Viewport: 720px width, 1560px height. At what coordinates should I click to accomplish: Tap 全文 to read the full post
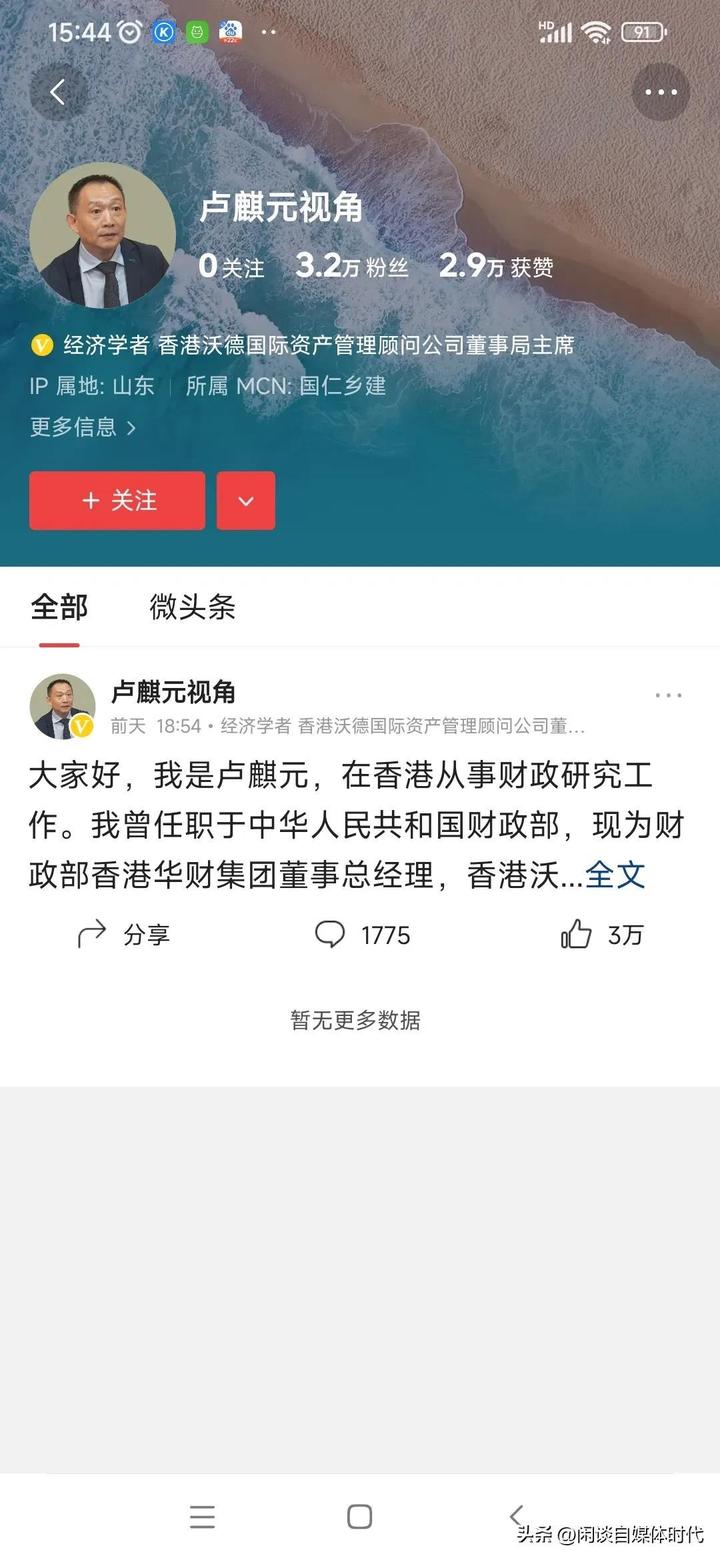click(x=615, y=875)
